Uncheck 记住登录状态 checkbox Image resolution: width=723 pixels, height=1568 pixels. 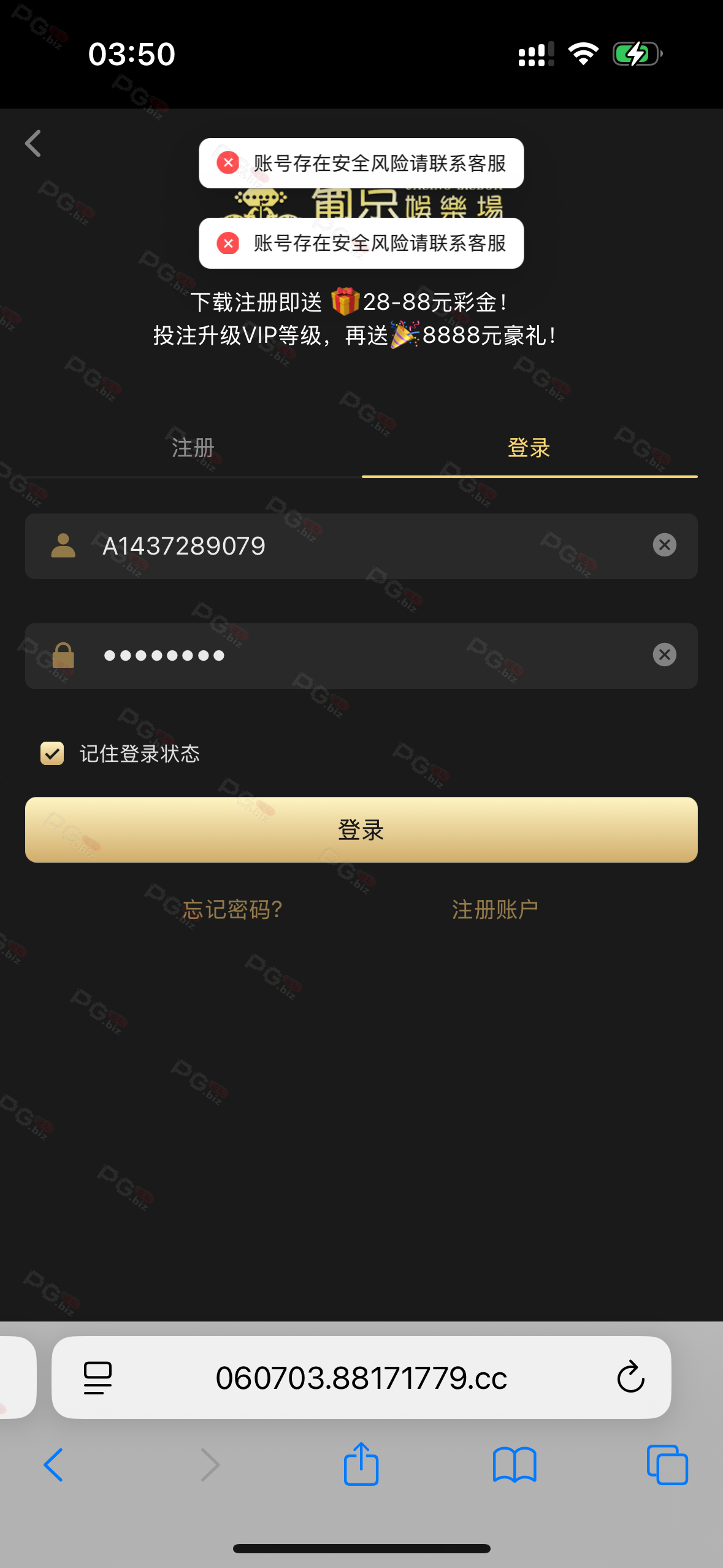pyautogui.click(x=52, y=753)
